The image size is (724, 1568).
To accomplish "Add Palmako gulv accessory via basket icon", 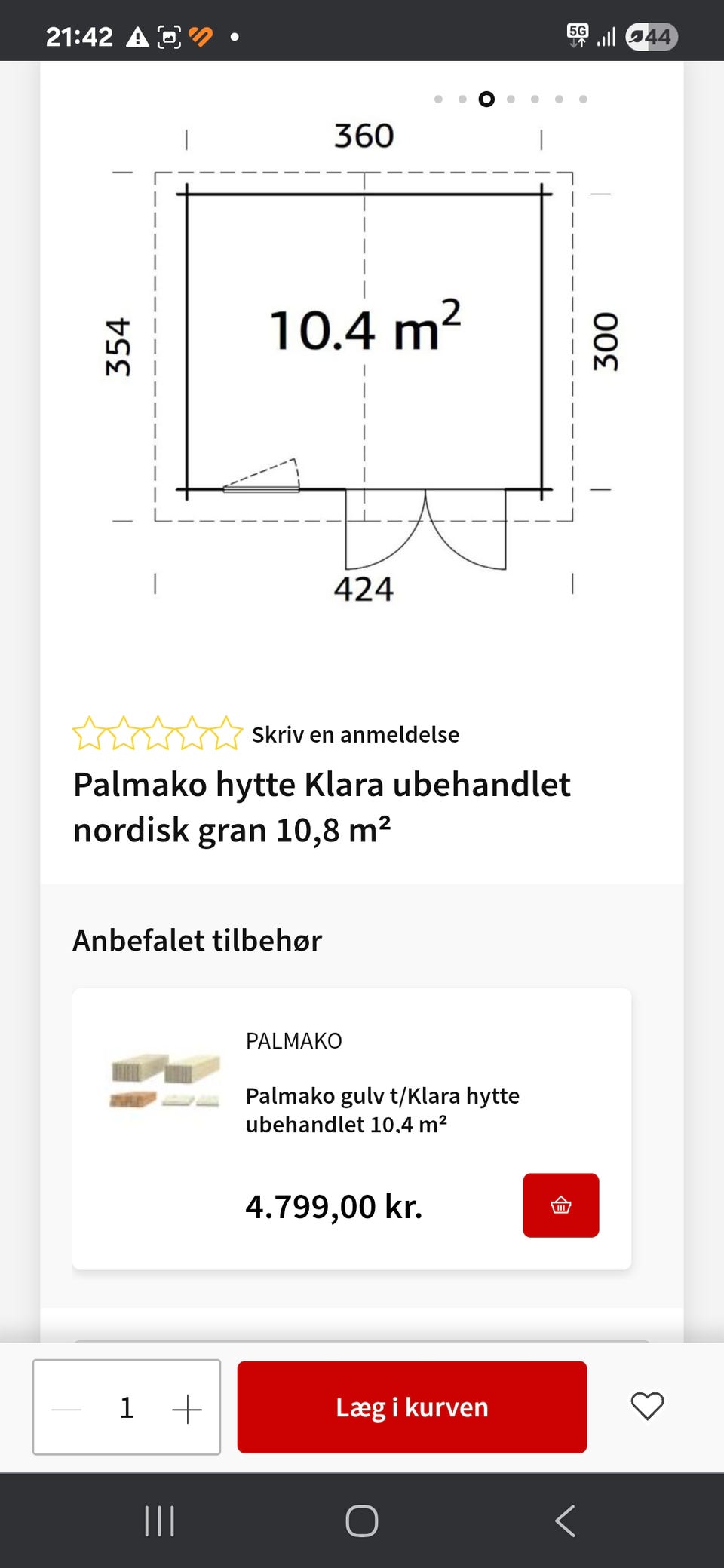I will click(561, 1204).
